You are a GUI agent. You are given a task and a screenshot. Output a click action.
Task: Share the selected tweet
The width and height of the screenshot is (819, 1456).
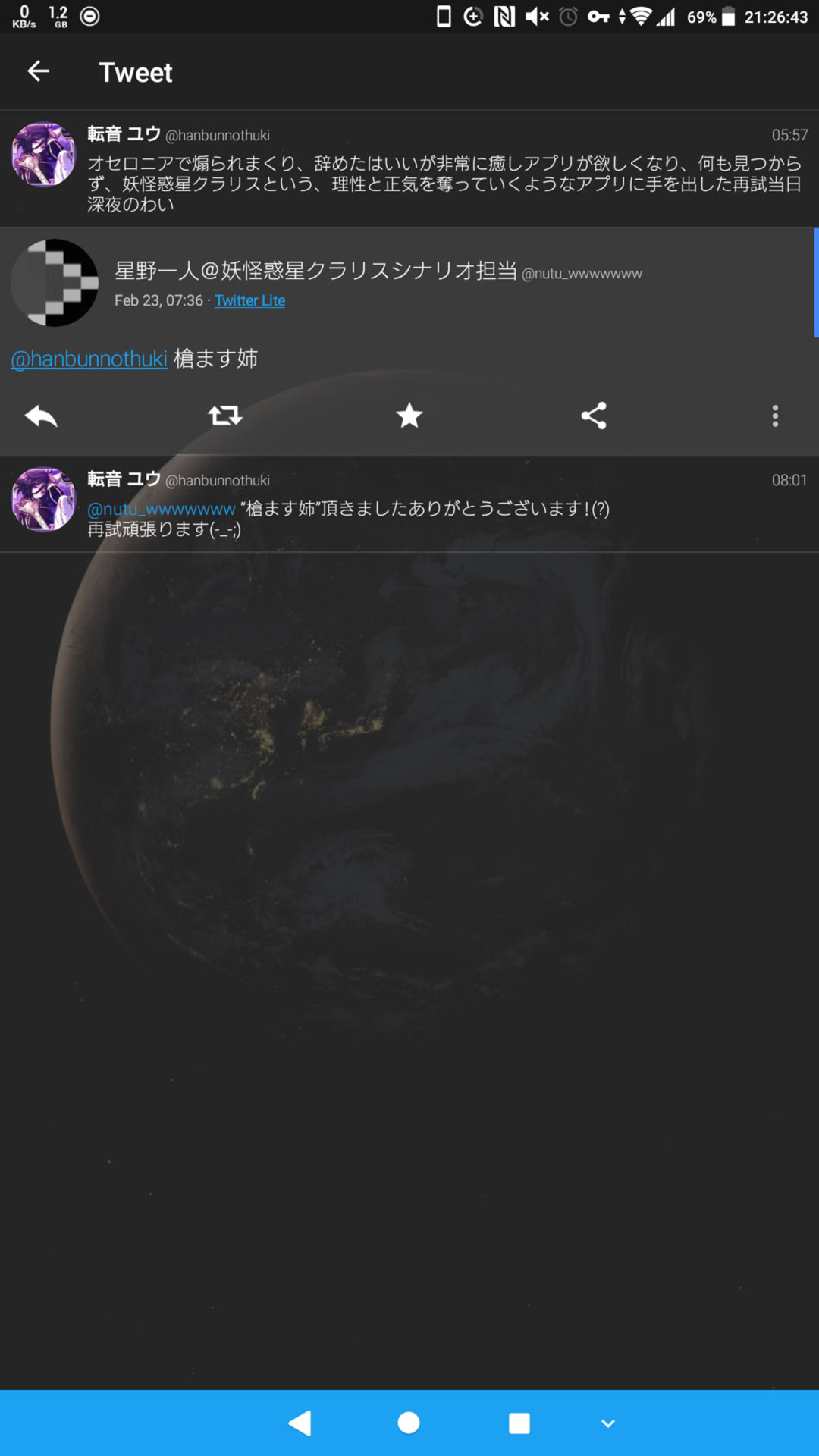594,416
